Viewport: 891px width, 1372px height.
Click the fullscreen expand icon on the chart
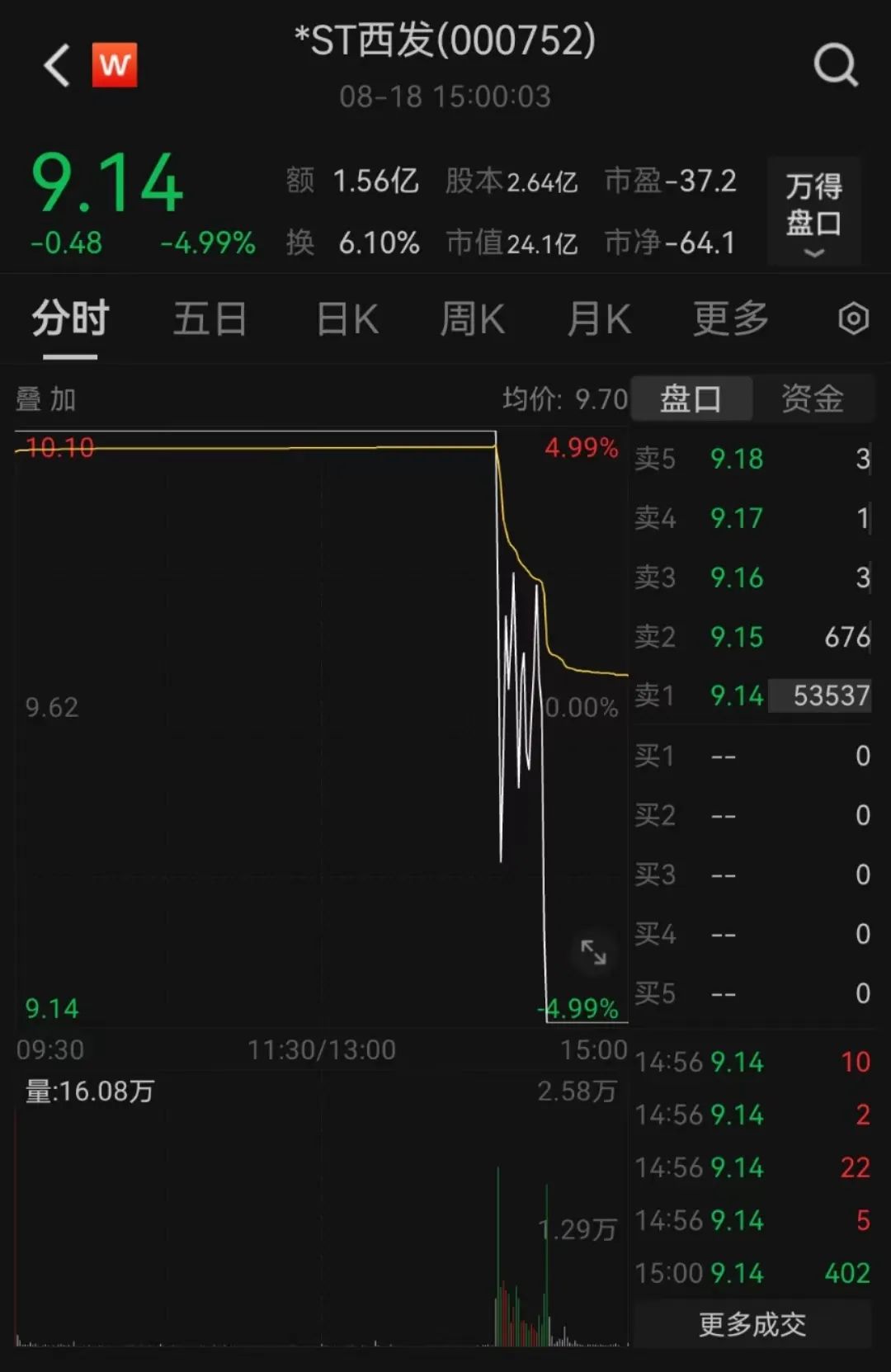click(593, 955)
